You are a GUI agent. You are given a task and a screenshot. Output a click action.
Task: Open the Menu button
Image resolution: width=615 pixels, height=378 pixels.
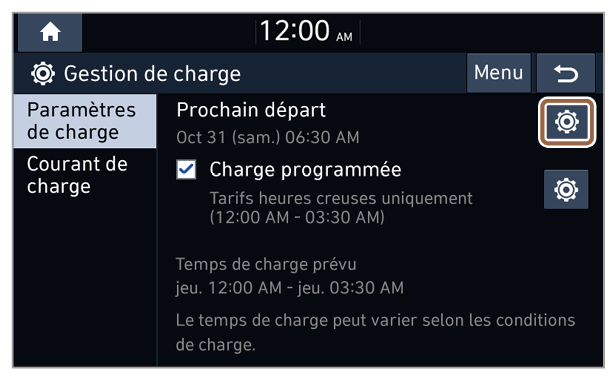pos(499,73)
